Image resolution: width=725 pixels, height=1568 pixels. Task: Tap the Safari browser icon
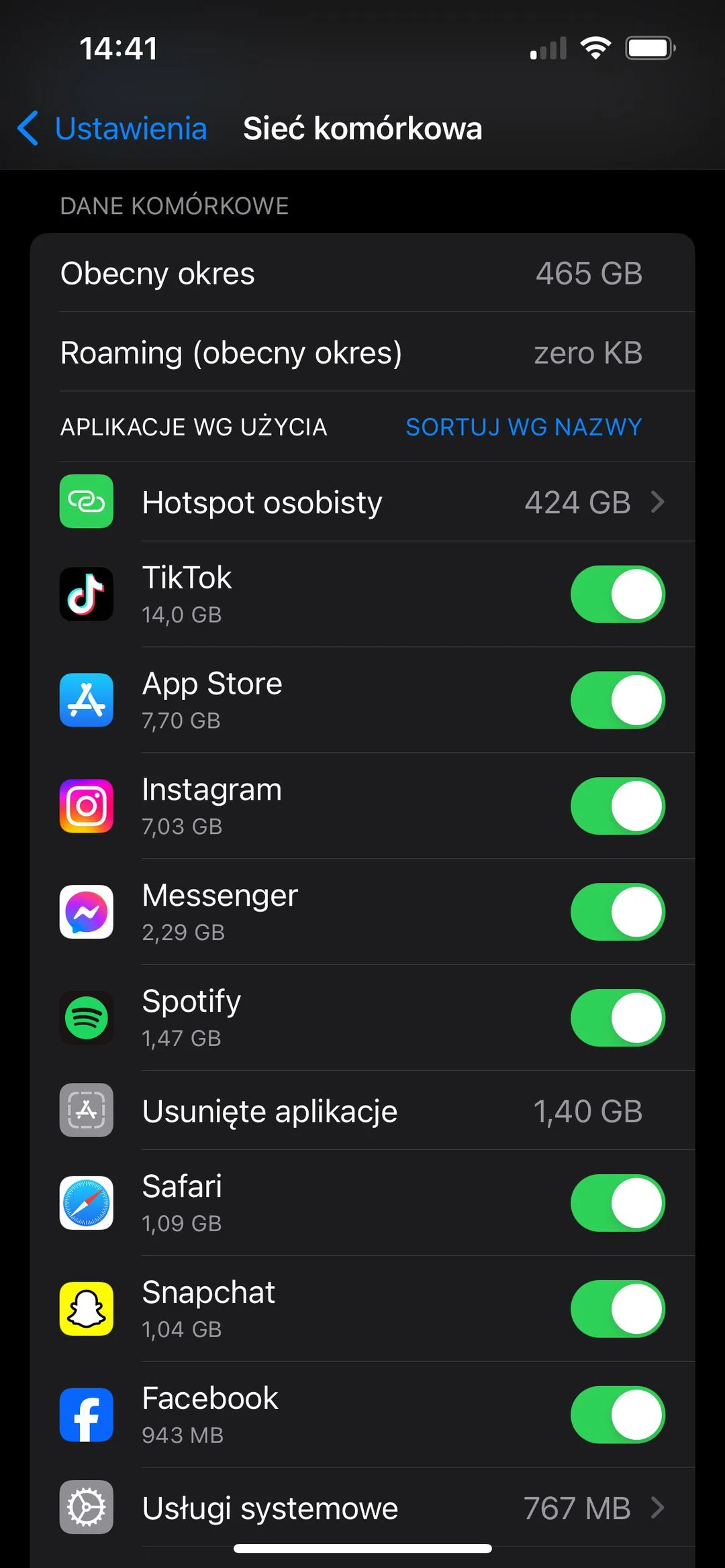tap(87, 1203)
